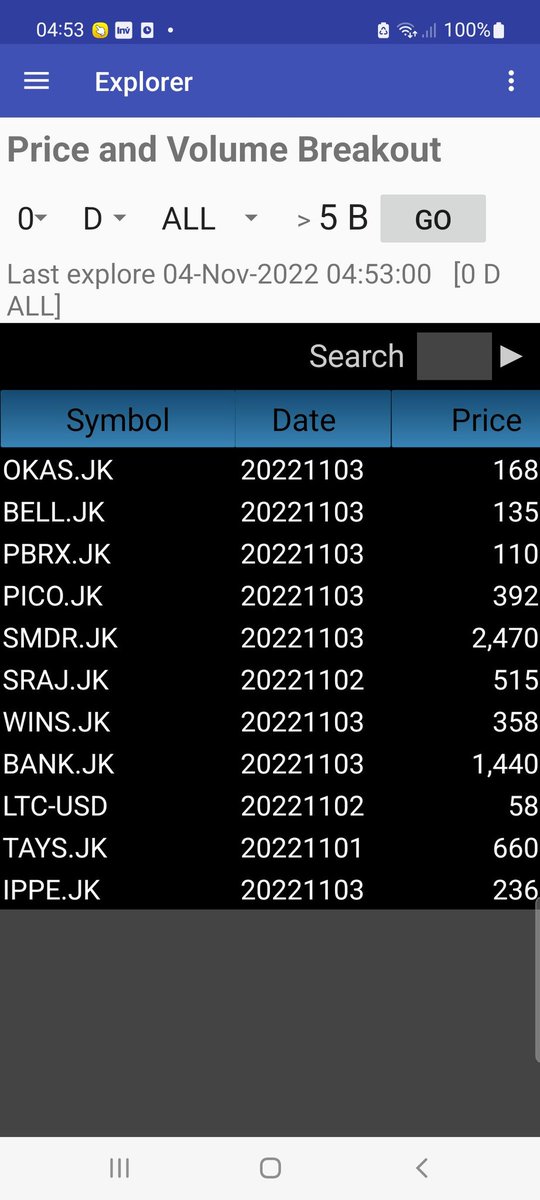This screenshot has height=1200, width=540.
Task: Select the SMDR.JK row
Action: (270, 637)
